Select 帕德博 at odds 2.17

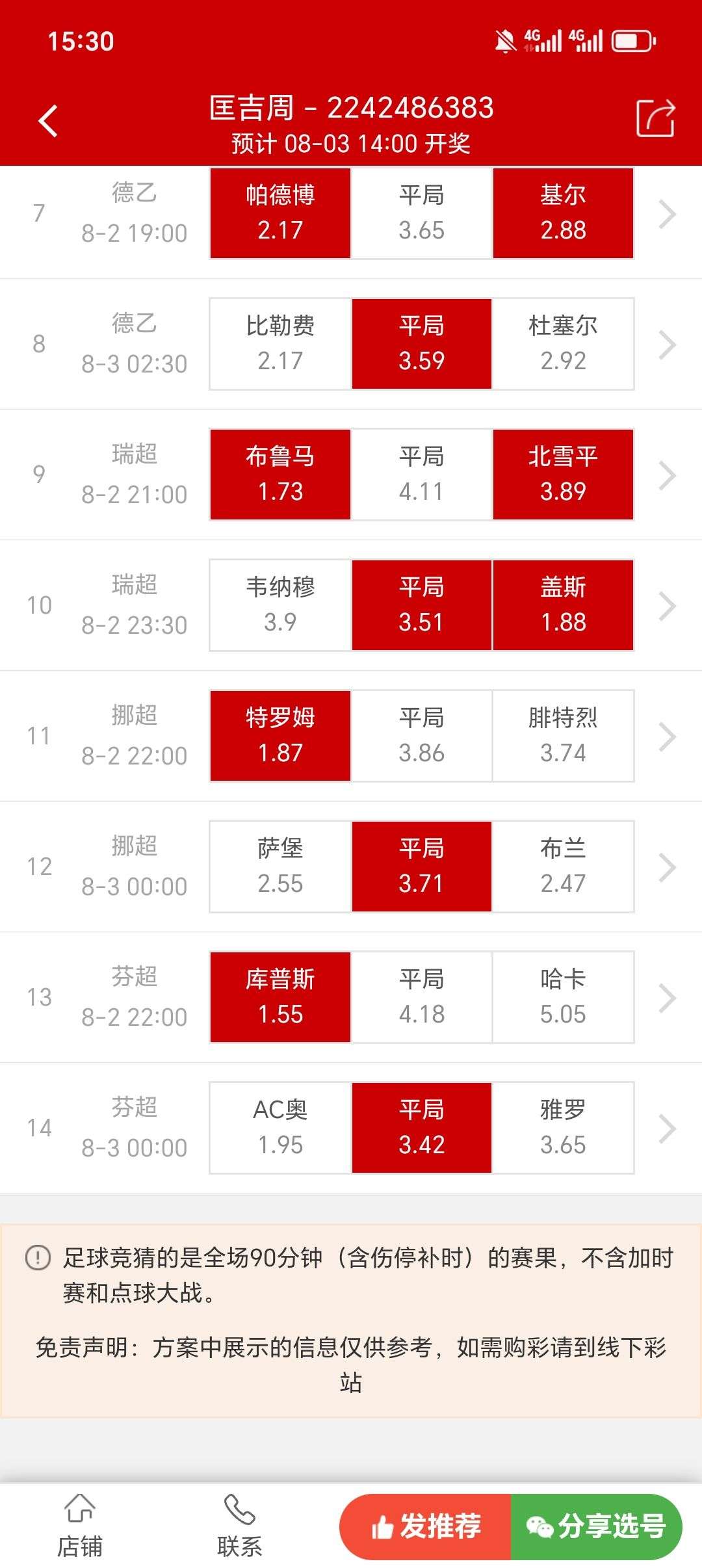point(280,213)
